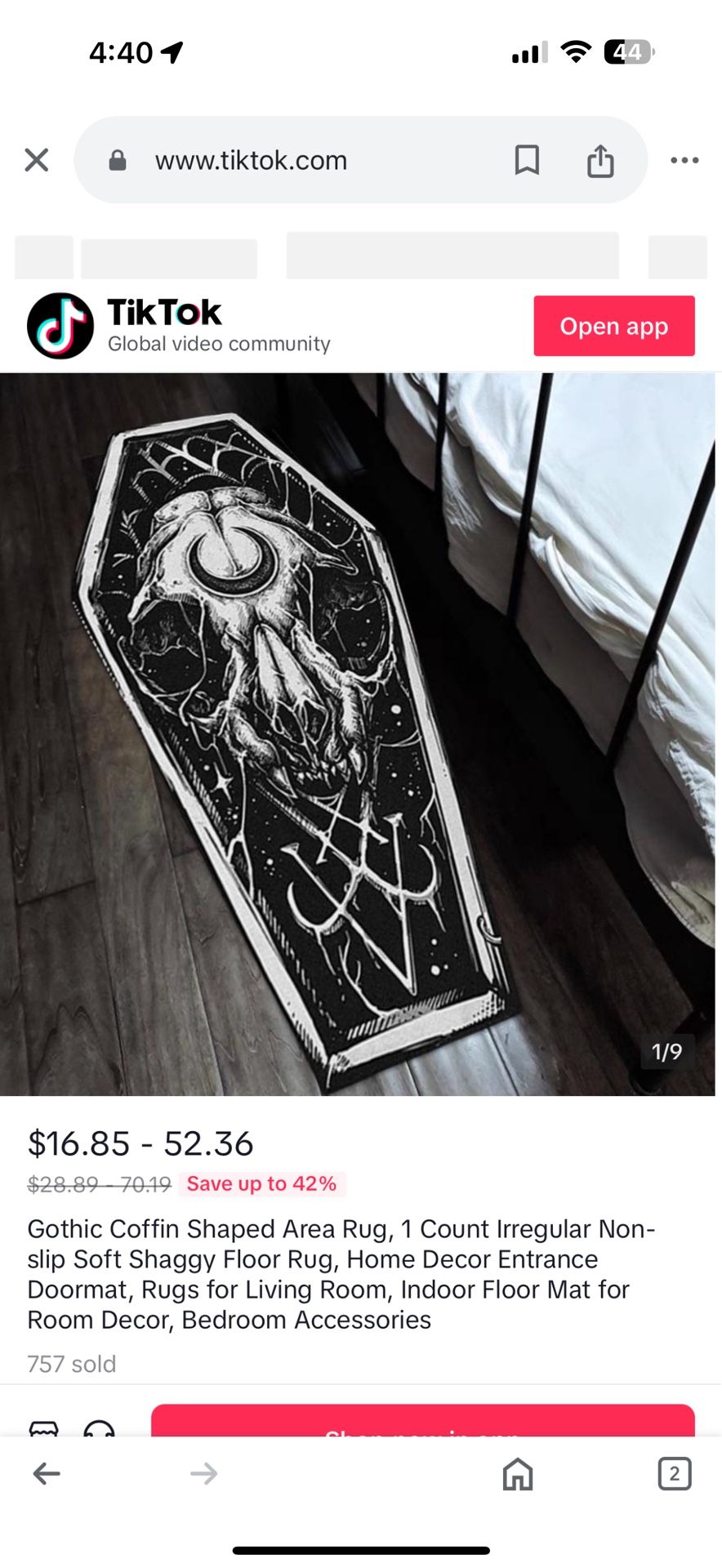The image size is (722, 1568).
Task: Open the coffin rug product image
Action: [358, 734]
